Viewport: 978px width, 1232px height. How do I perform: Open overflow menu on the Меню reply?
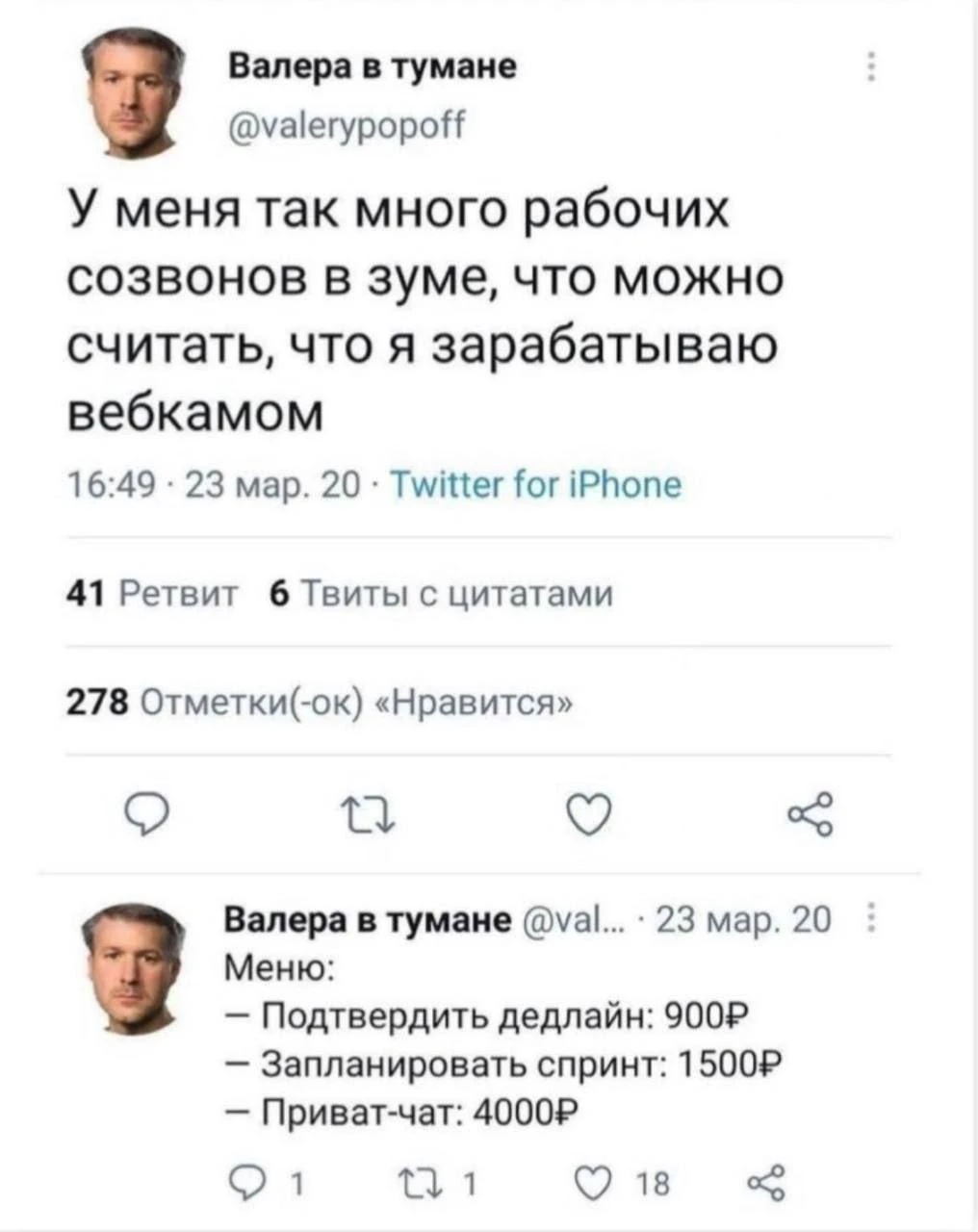[x=871, y=921]
